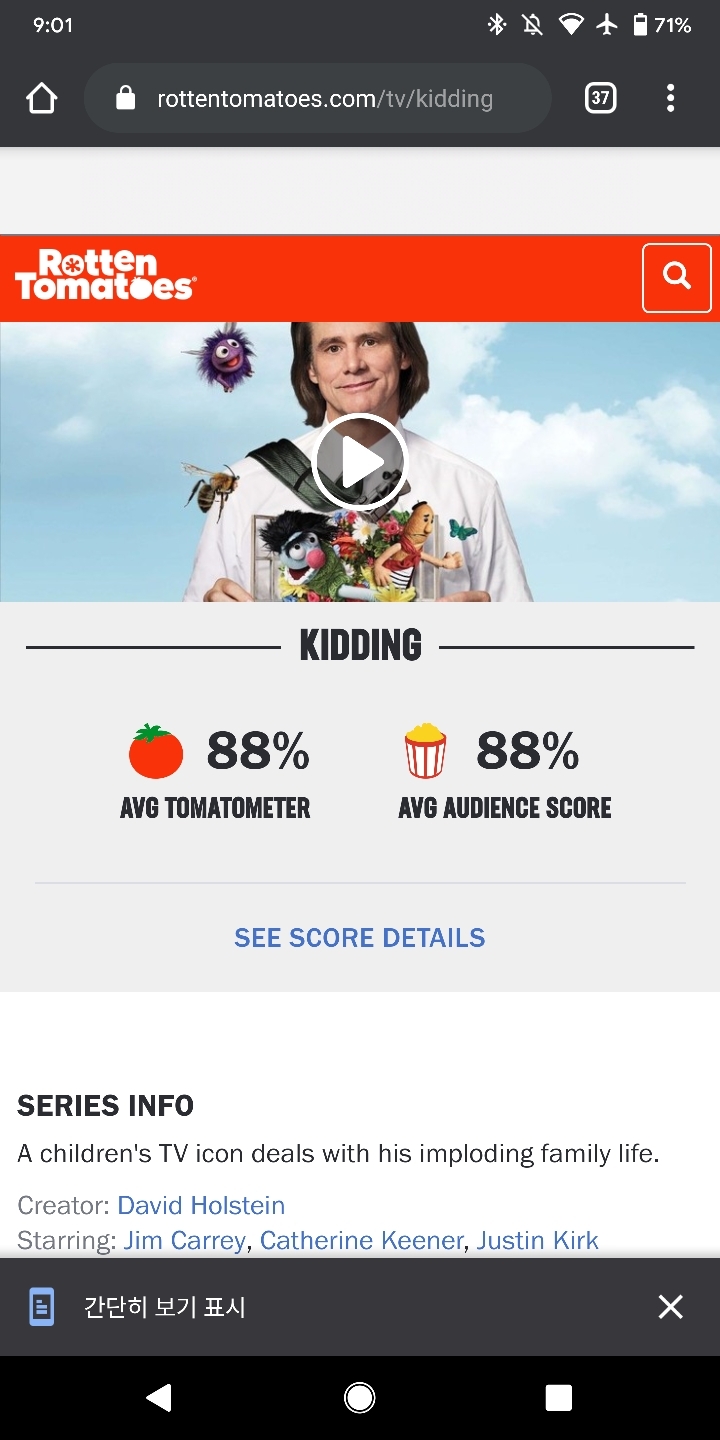The height and width of the screenshot is (1440, 720).
Task: Tap the rottentomatoes.com address bar
Action: (318, 98)
